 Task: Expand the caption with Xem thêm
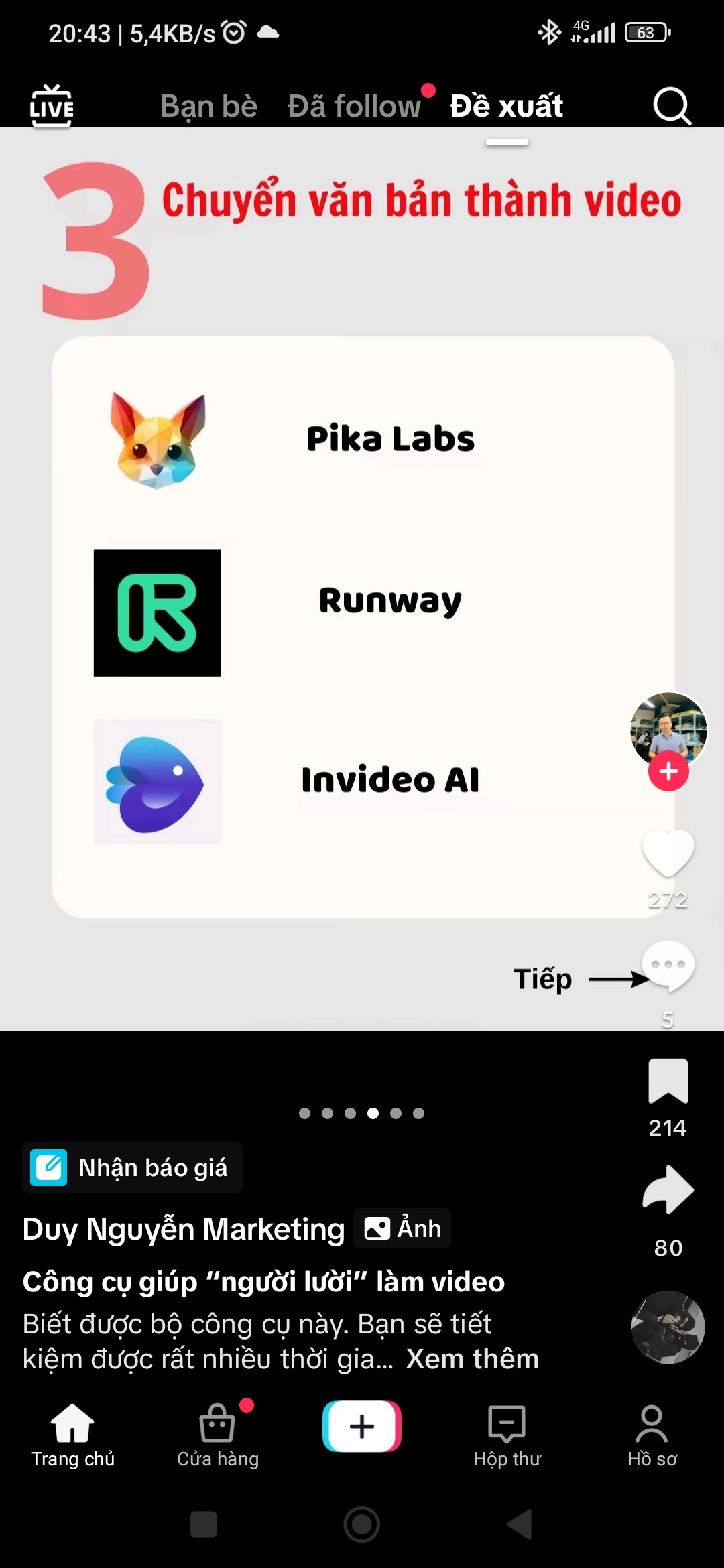point(473,1359)
